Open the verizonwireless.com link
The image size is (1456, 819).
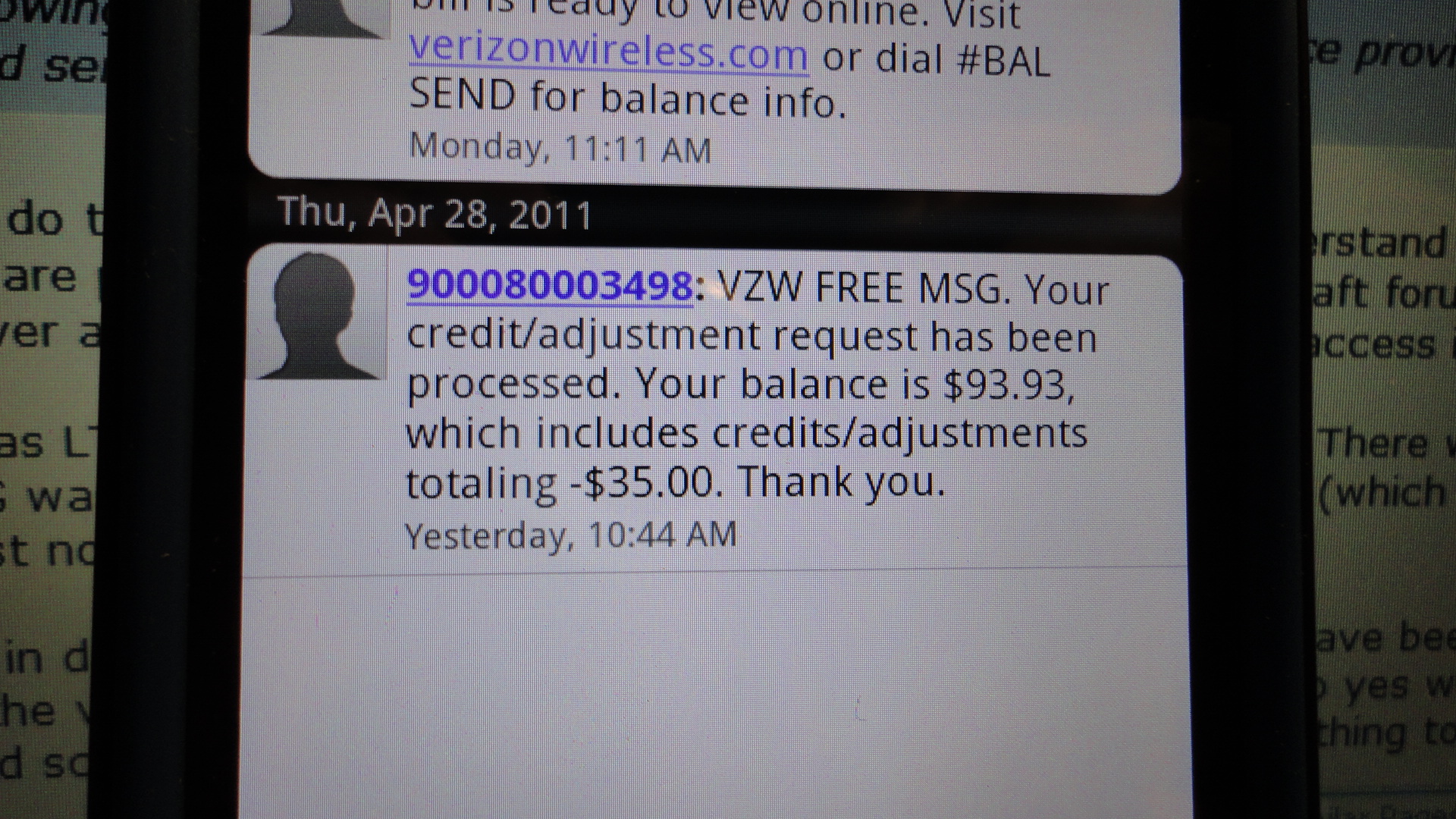click(608, 55)
